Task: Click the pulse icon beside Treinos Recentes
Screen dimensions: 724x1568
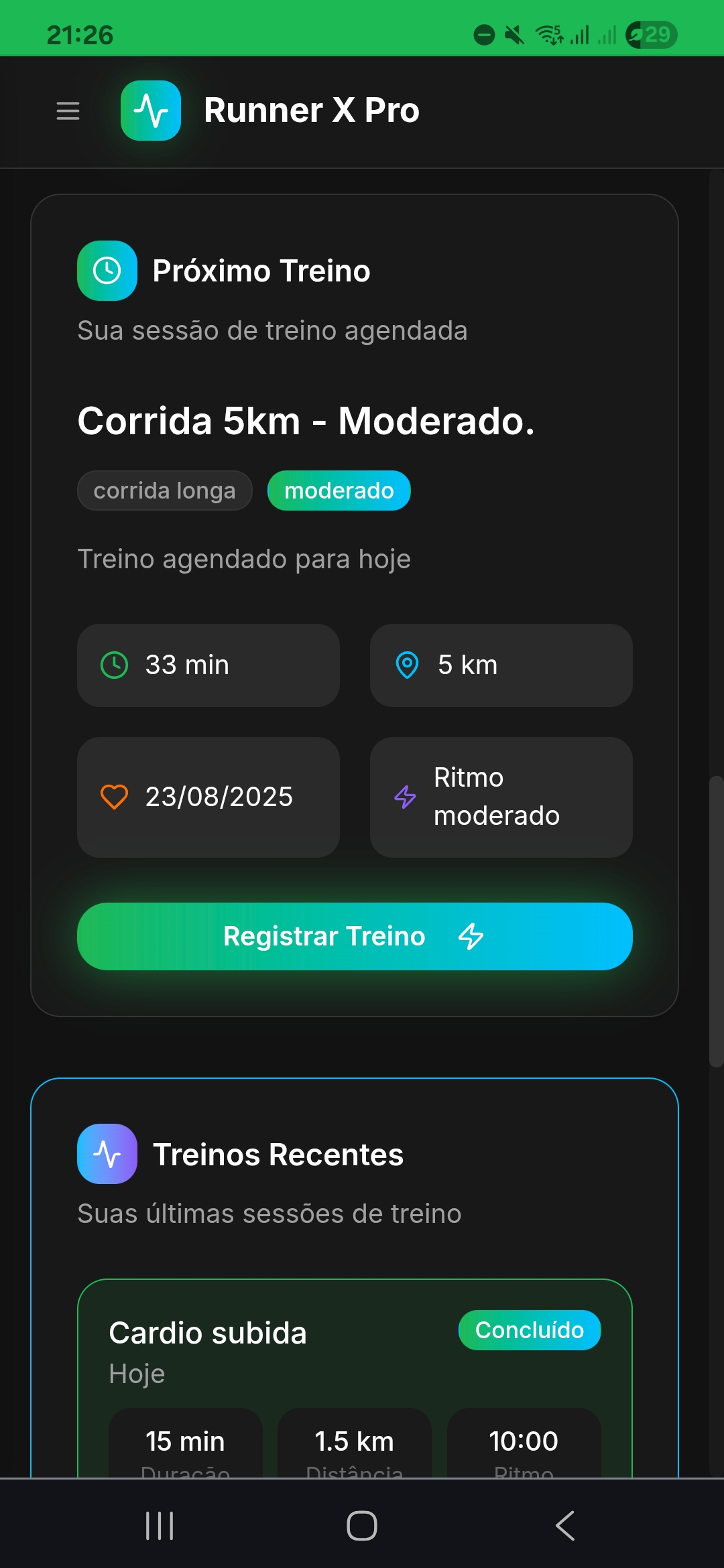Action: pyautogui.click(x=108, y=1154)
